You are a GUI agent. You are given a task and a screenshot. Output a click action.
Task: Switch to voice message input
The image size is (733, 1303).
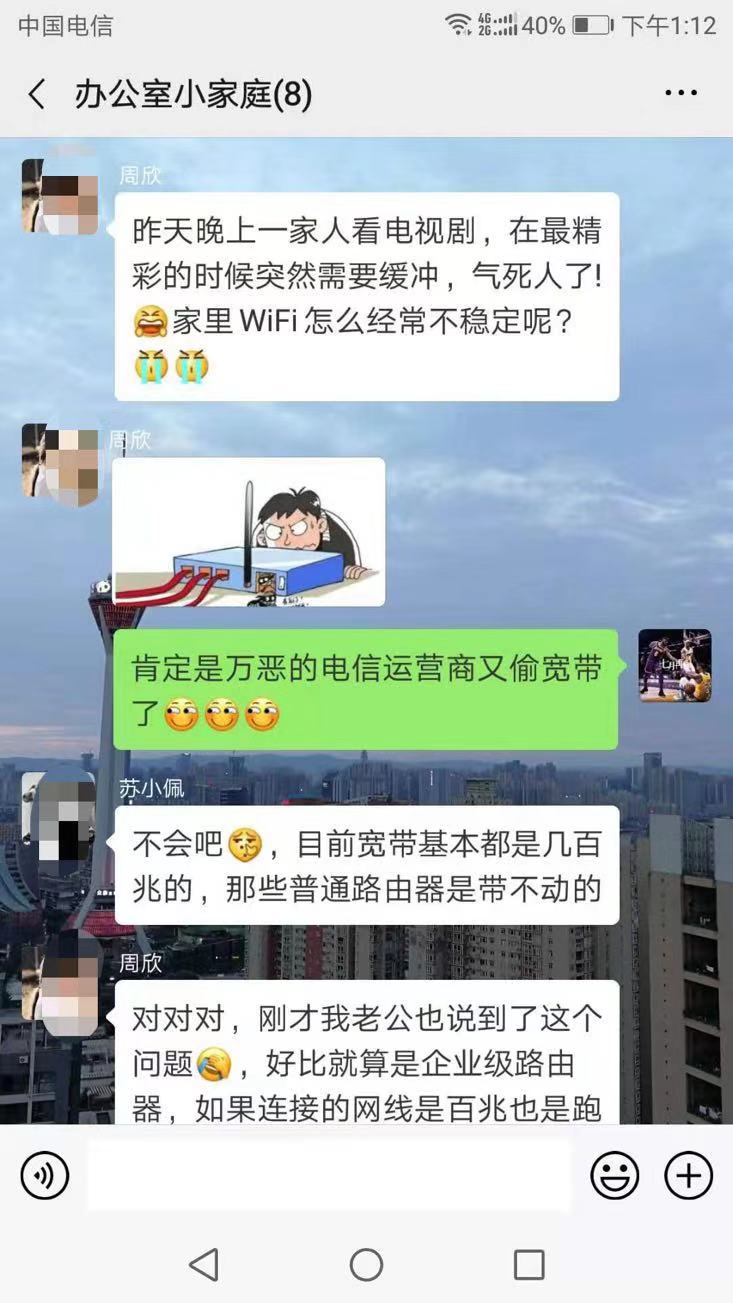click(44, 1175)
